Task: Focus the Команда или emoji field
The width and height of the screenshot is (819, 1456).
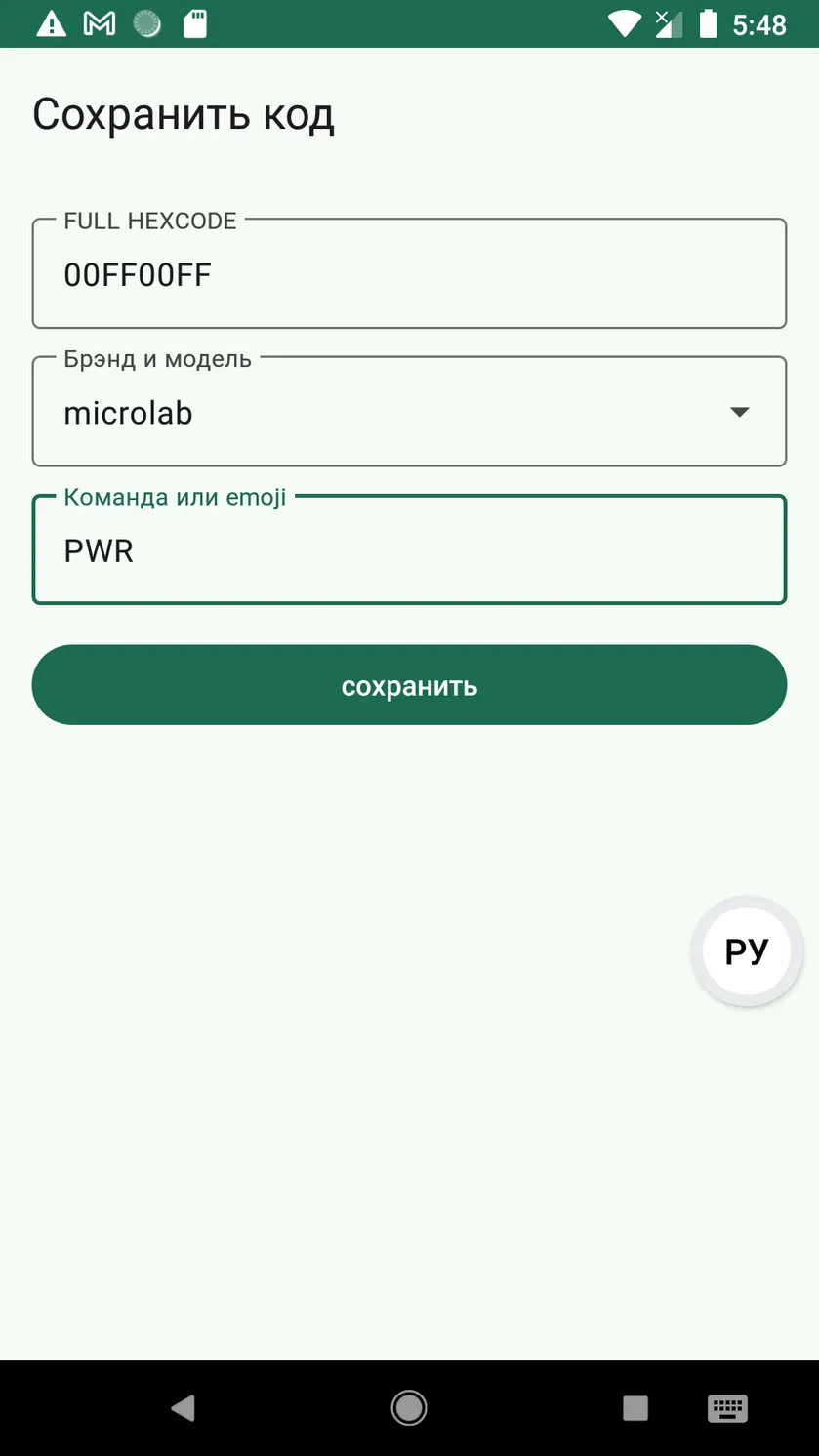Action: click(x=409, y=550)
